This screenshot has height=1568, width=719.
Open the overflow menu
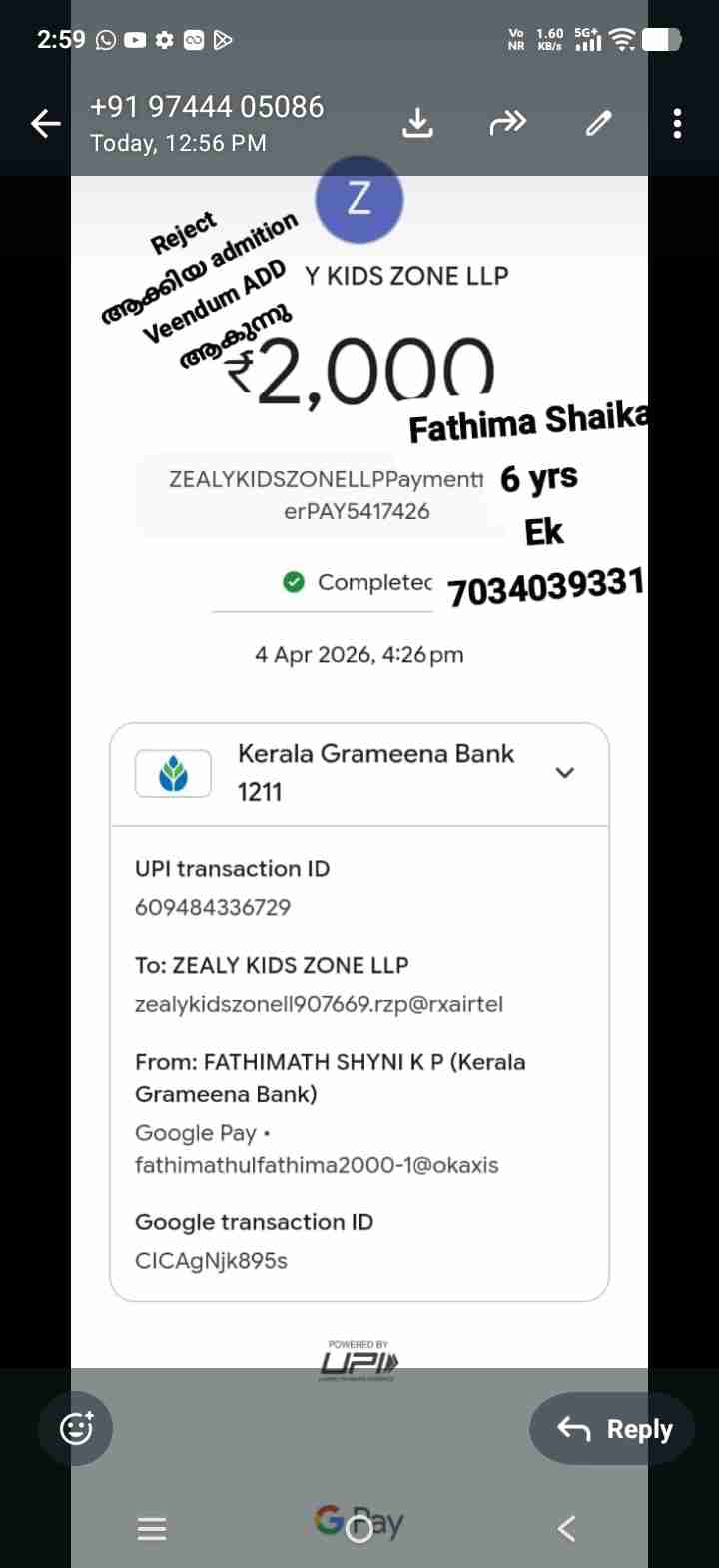[678, 123]
